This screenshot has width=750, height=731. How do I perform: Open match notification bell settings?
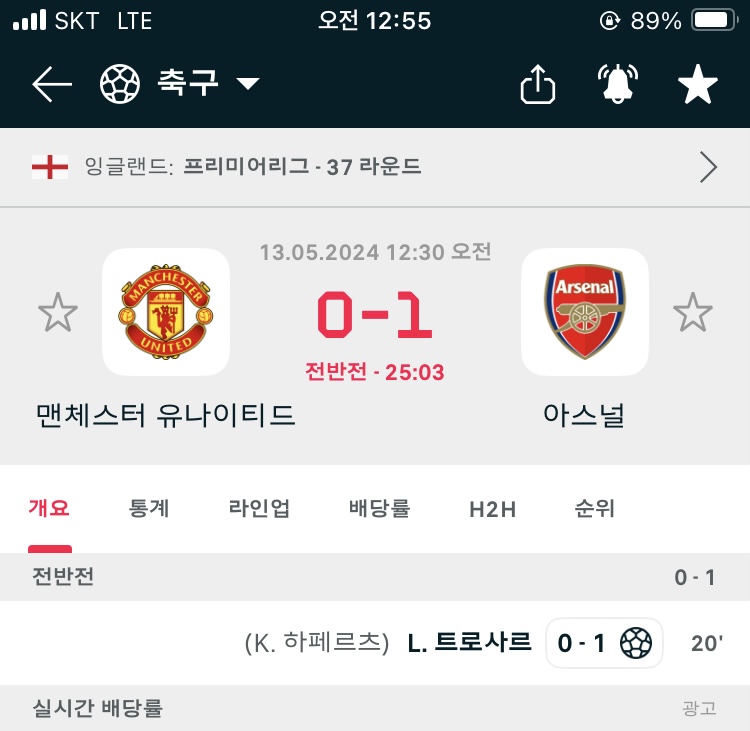618,85
